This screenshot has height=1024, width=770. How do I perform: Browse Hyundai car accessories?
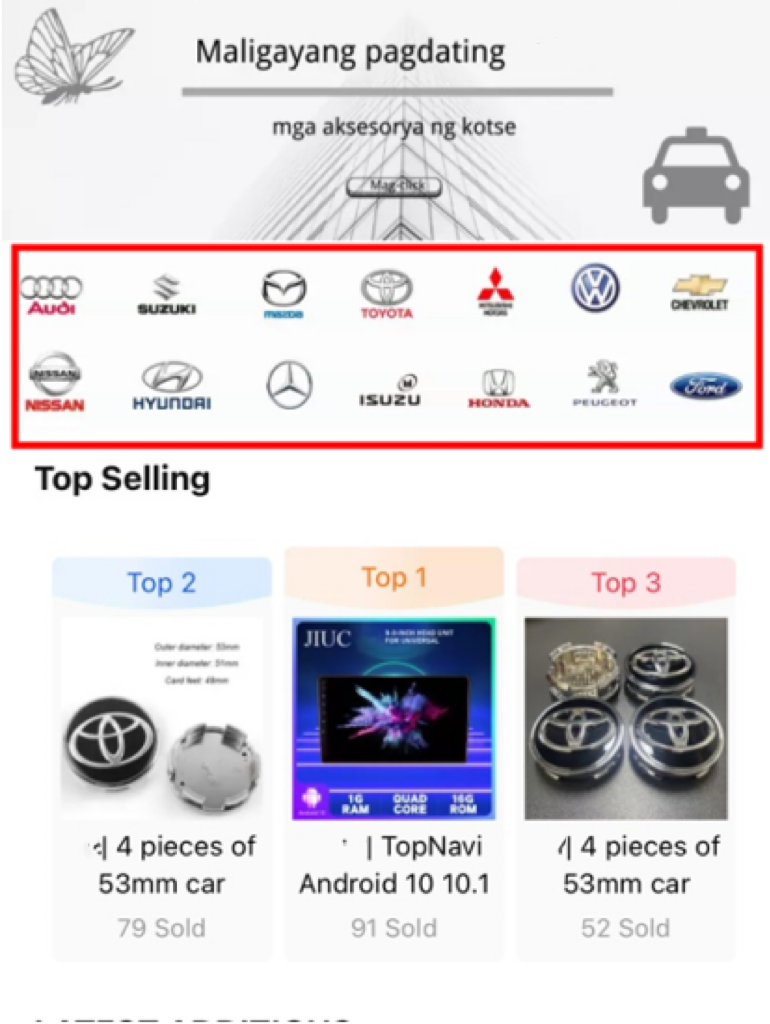[171, 387]
